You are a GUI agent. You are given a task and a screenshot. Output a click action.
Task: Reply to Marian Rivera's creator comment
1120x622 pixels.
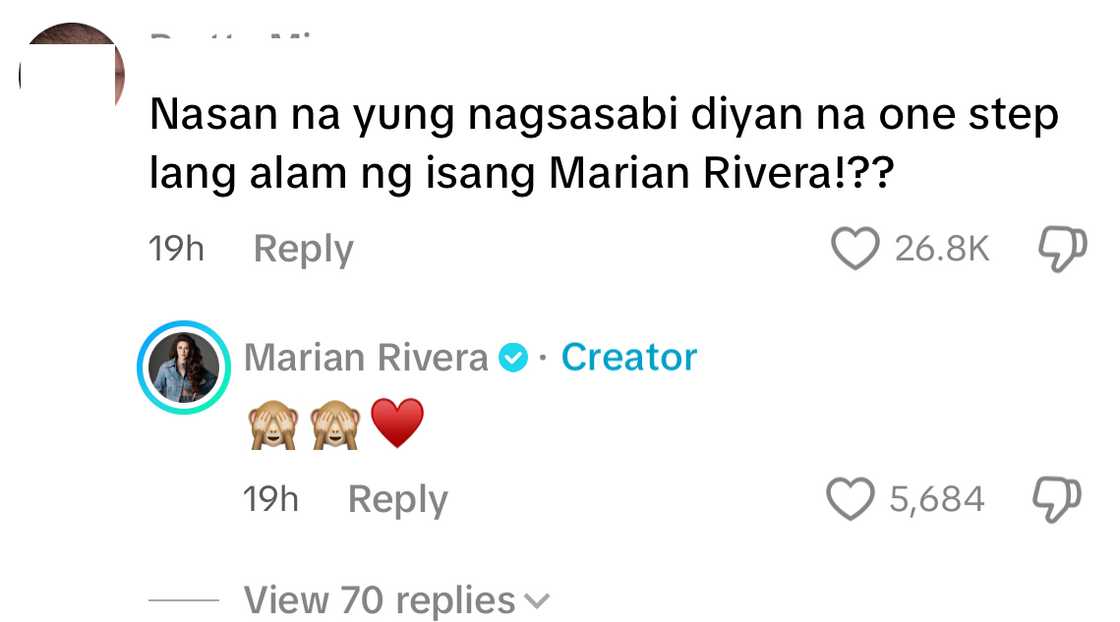[397, 499]
